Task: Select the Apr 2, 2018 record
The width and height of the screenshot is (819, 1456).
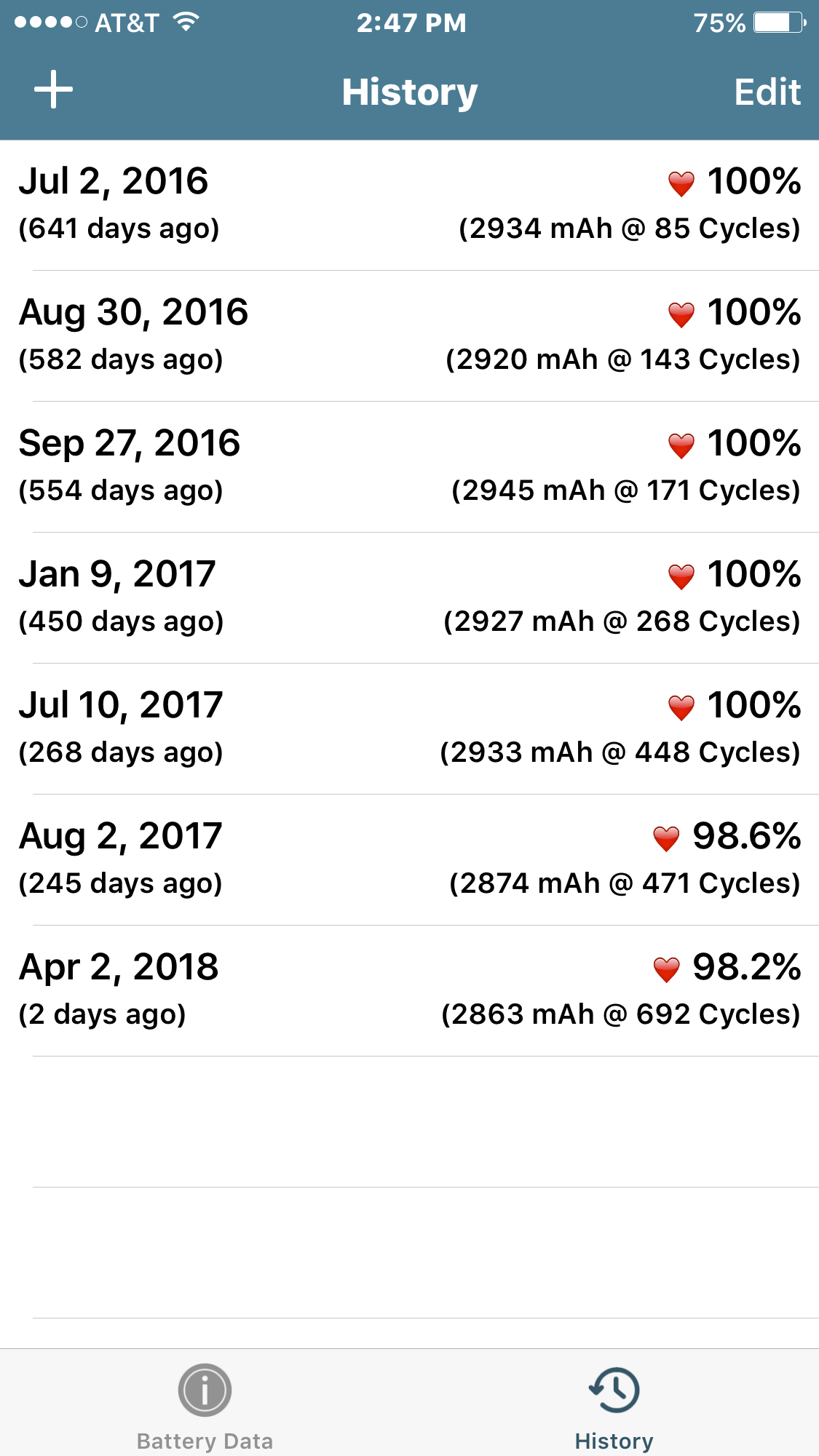Action: (x=409, y=990)
